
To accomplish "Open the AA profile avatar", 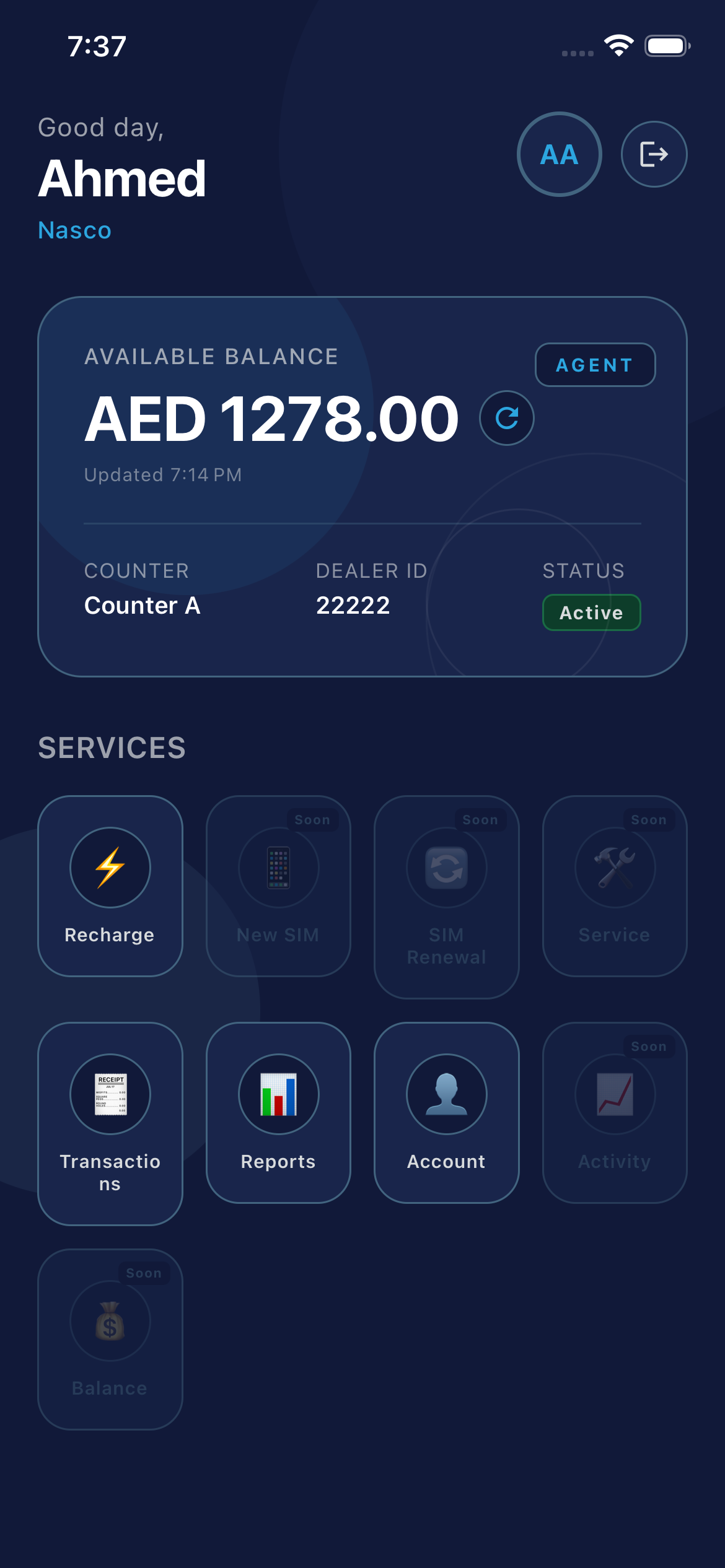I will point(558,154).
